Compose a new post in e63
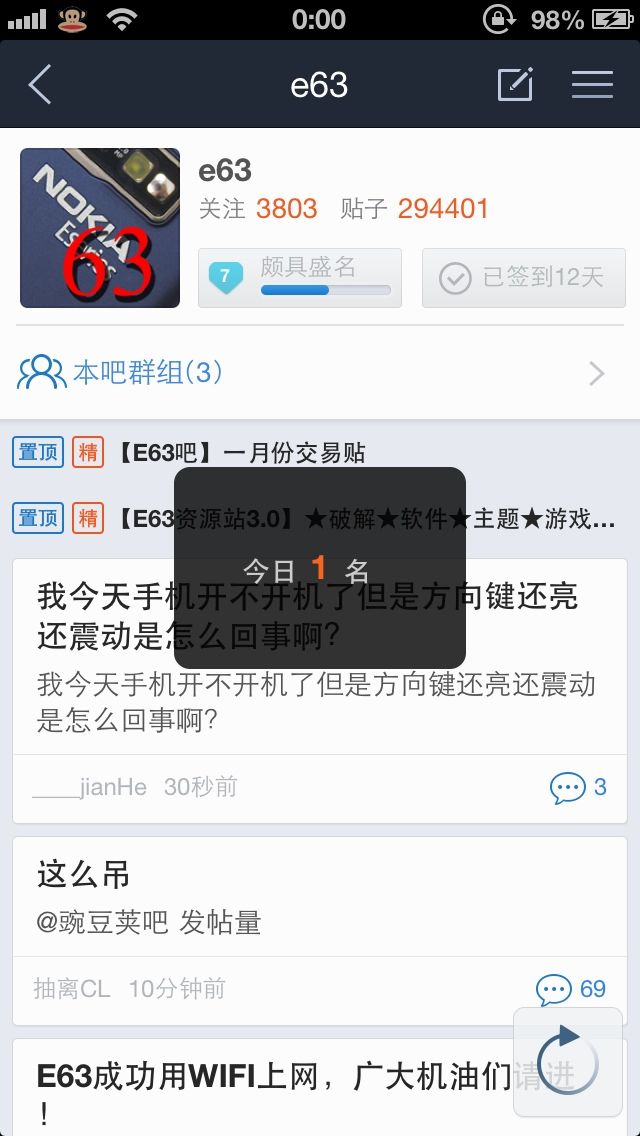640x1136 pixels. coord(515,85)
